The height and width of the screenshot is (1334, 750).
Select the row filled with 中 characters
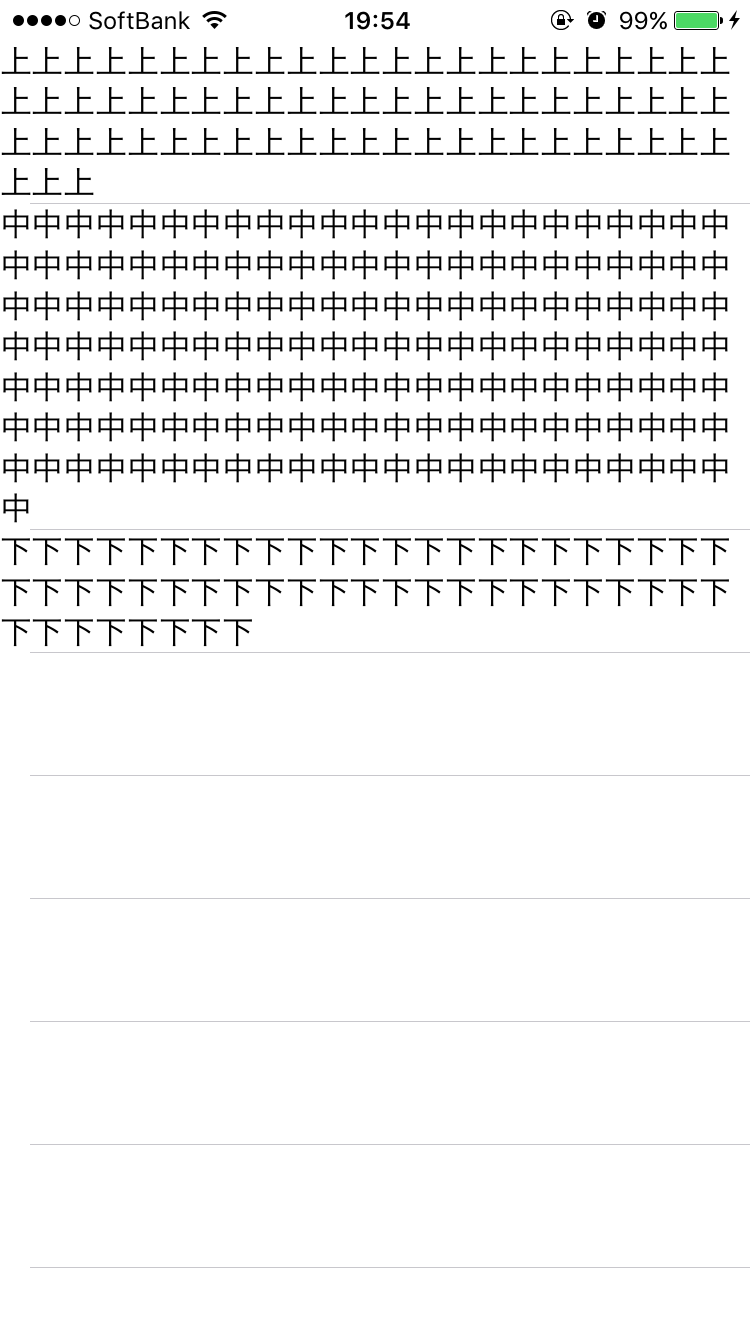375,366
